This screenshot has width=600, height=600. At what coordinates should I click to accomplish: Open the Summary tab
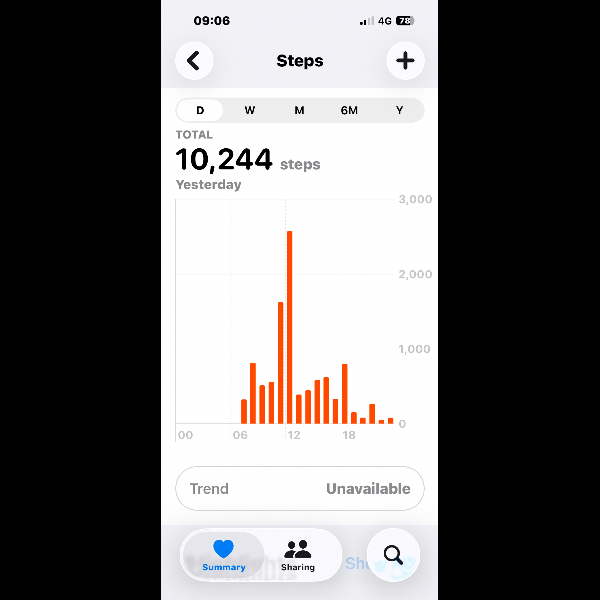point(224,555)
